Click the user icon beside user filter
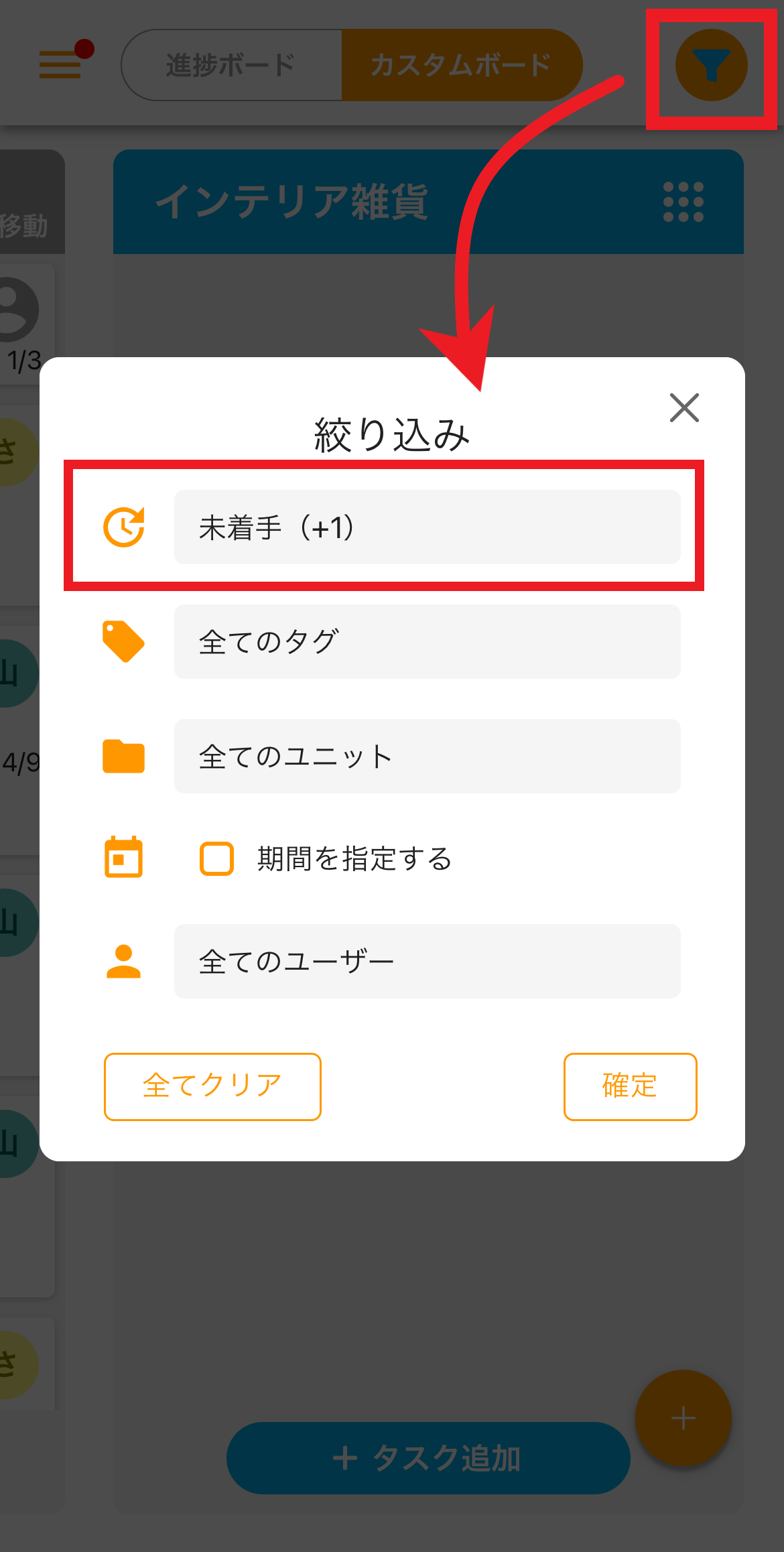The width and height of the screenshot is (784, 1552). tap(123, 961)
